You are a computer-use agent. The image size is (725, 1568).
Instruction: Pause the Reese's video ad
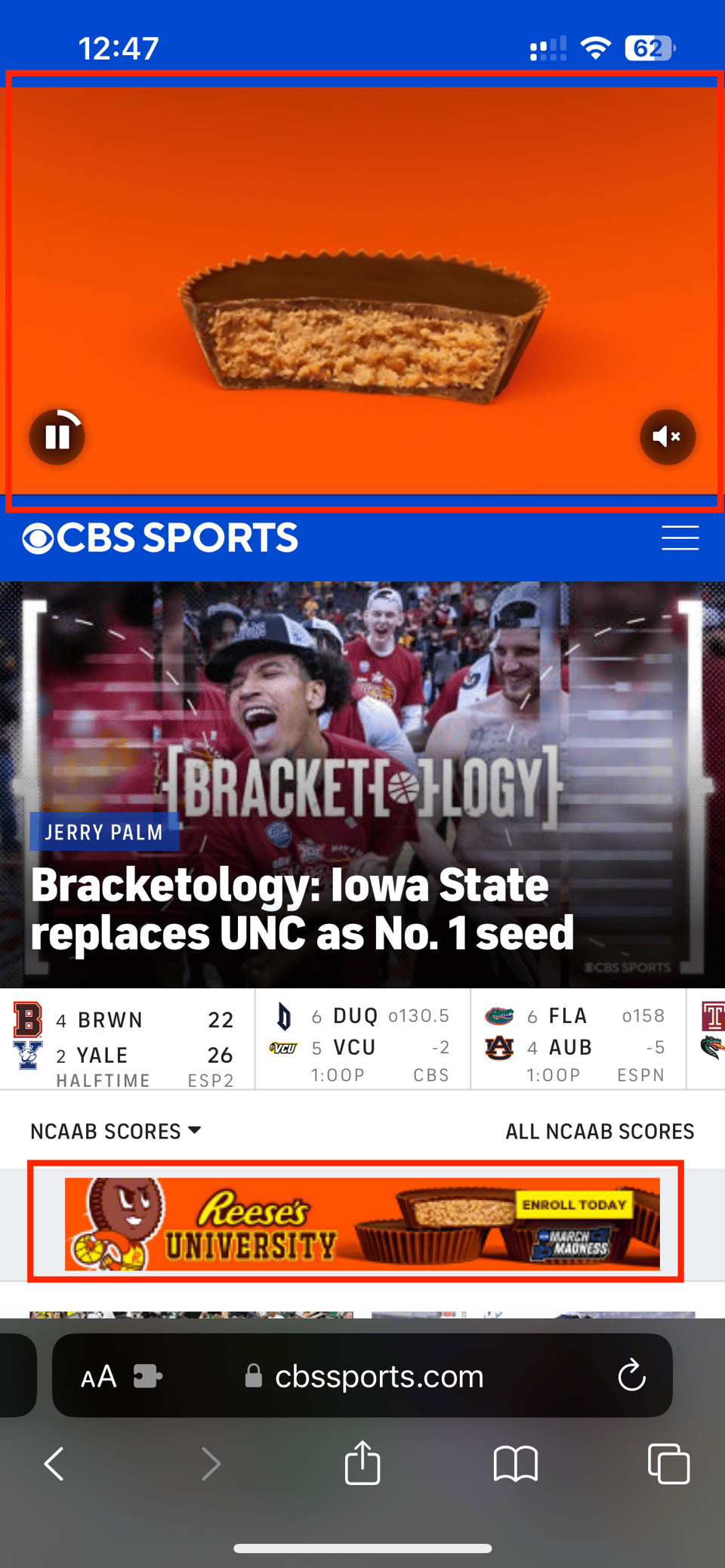[57, 436]
